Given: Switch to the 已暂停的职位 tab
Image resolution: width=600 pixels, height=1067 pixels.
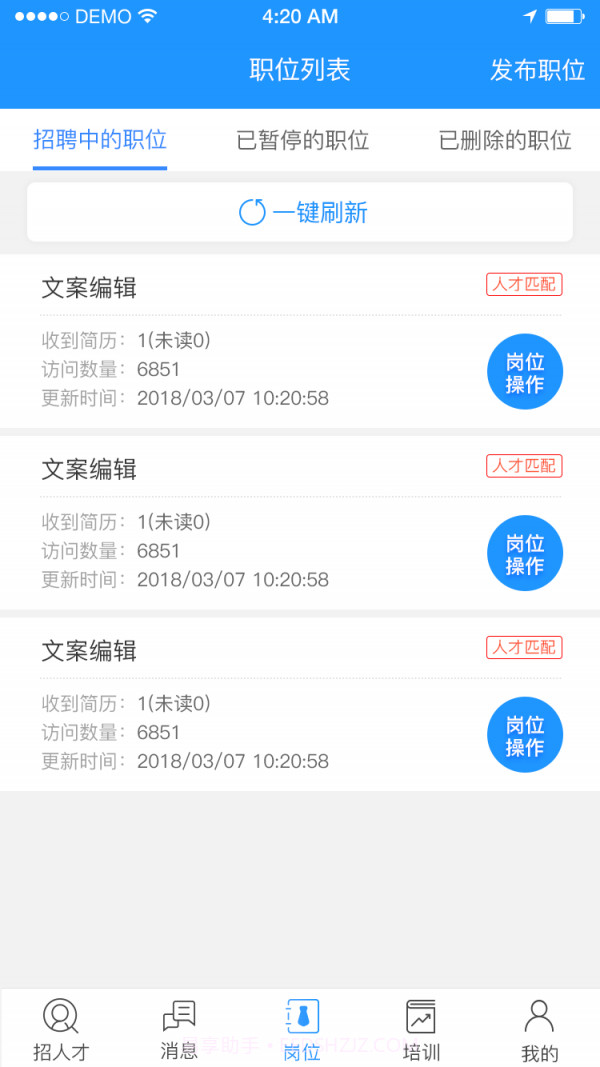Looking at the screenshot, I should (302, 140).
